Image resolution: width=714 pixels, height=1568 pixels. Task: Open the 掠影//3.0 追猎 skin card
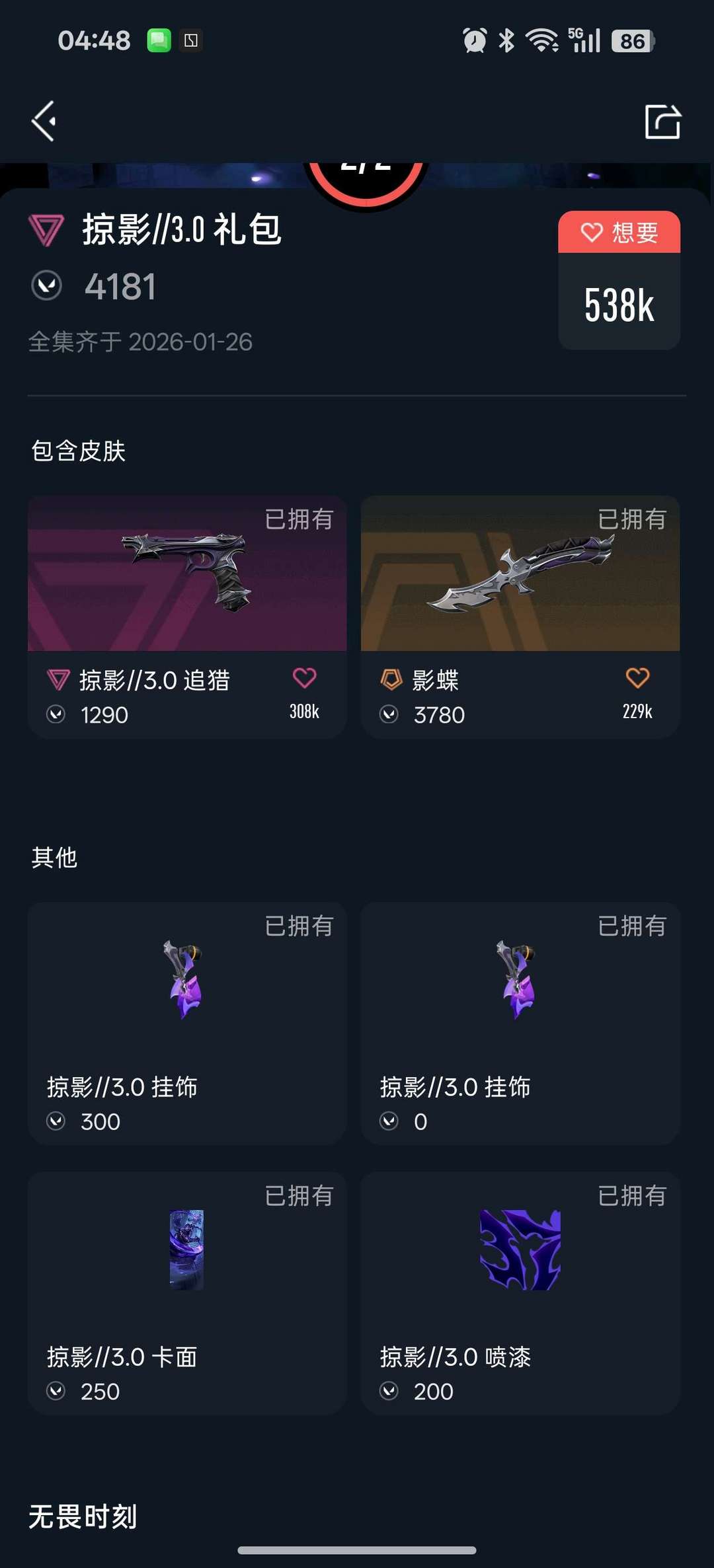187,616
